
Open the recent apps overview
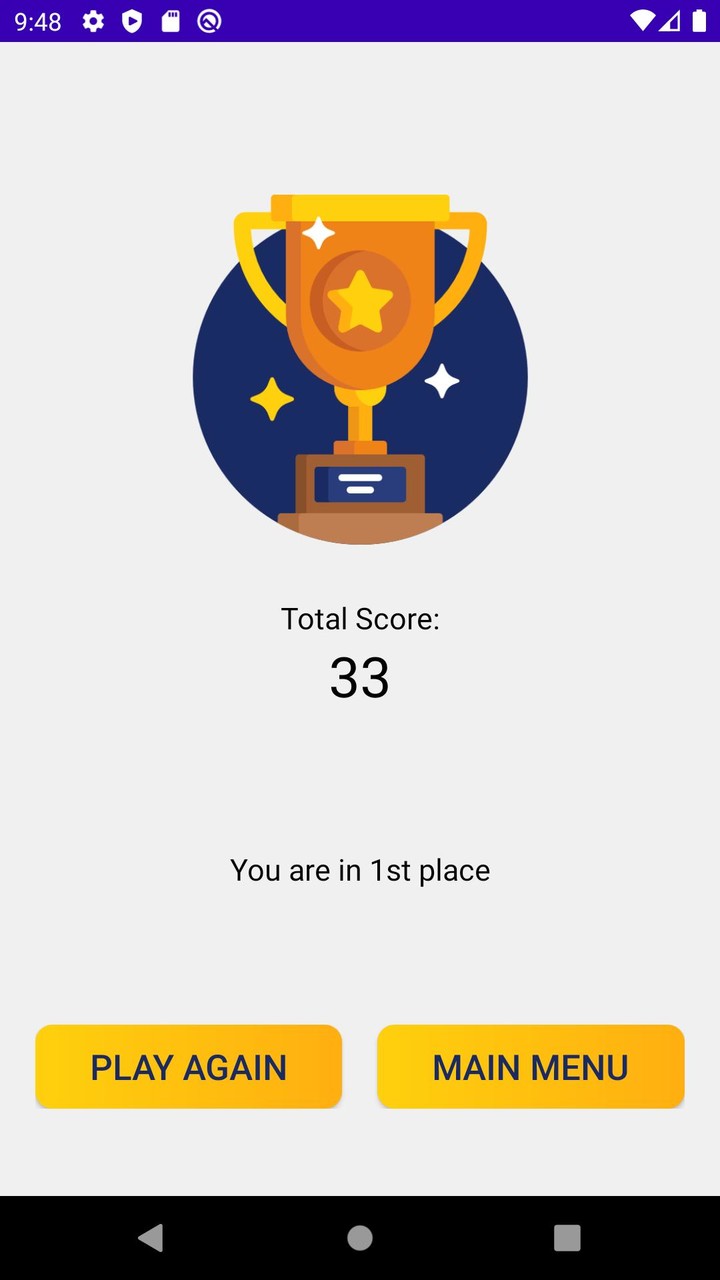[567, 1238]
